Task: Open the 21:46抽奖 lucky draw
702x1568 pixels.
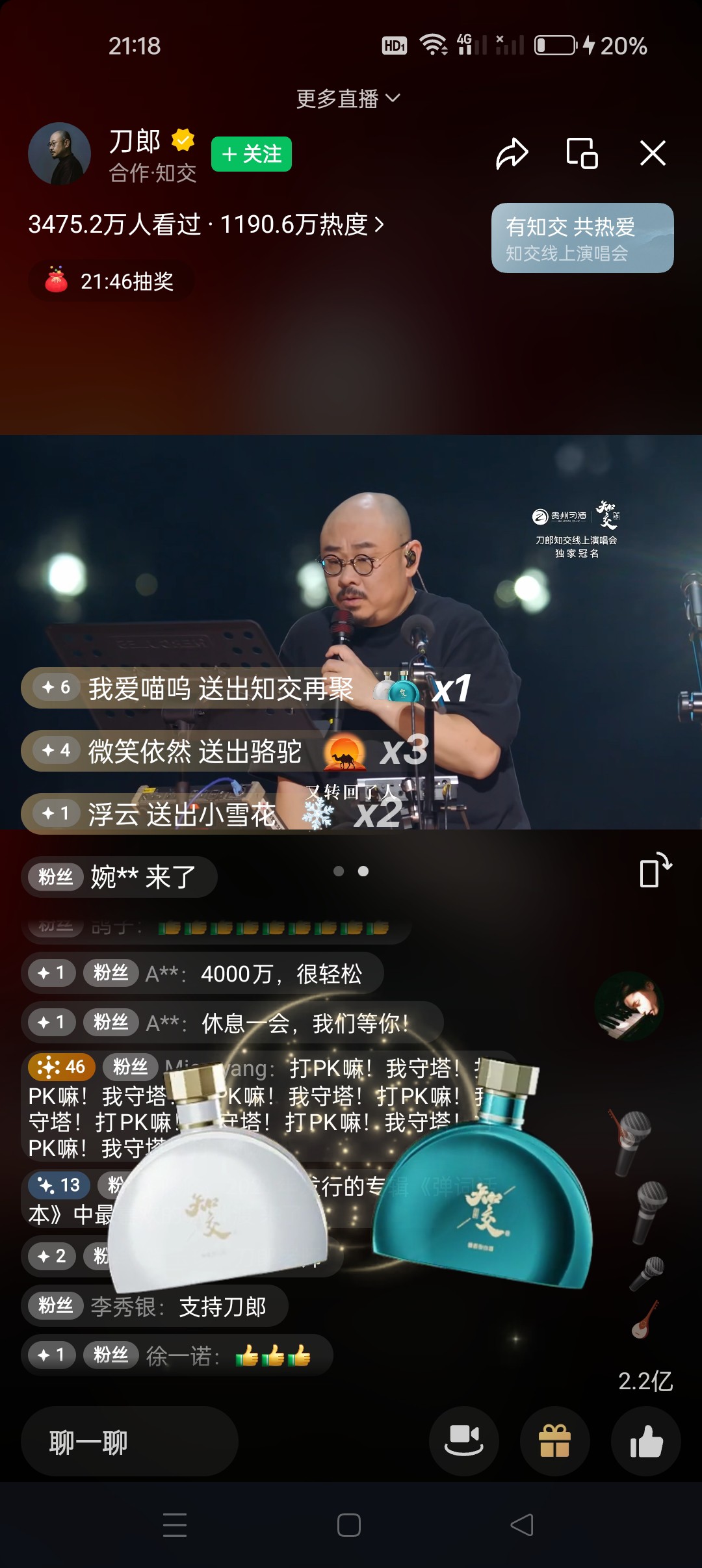Action: point(110,281)
